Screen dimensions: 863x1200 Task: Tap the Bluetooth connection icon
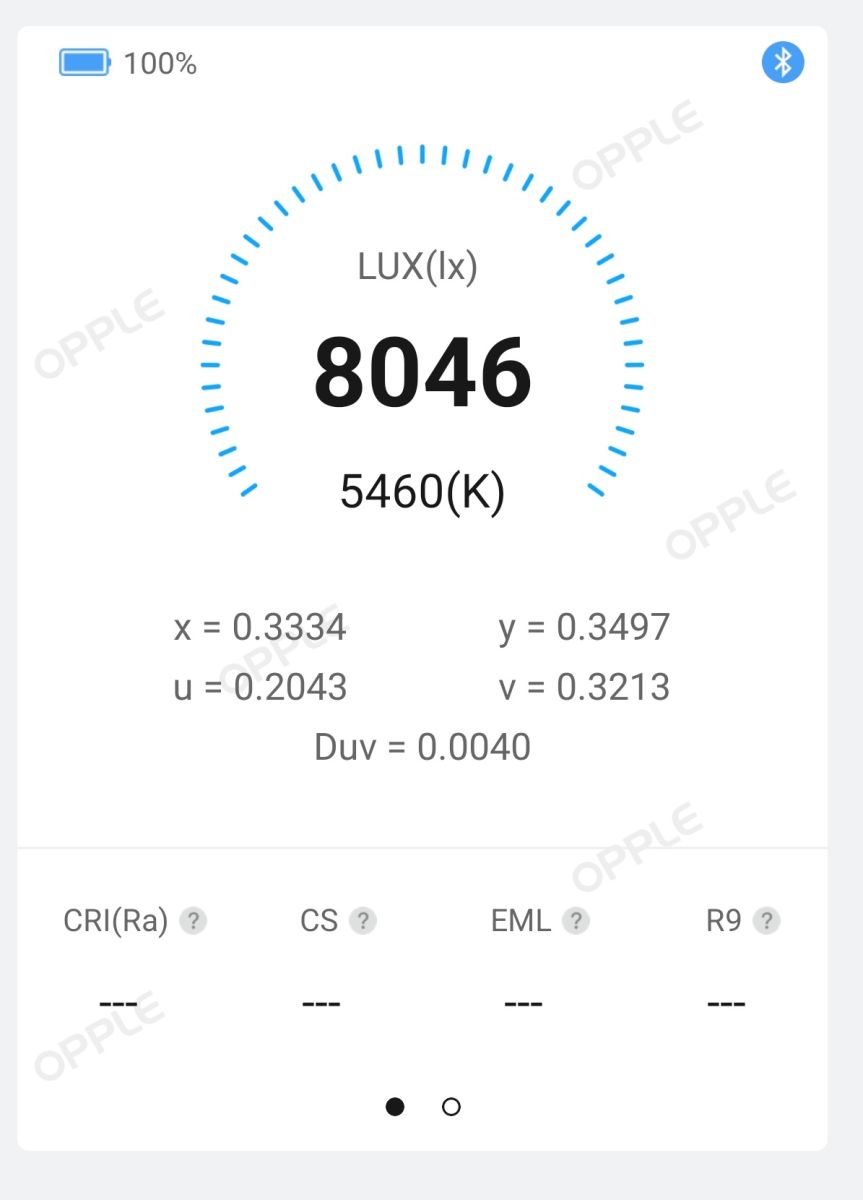point(783,62)
